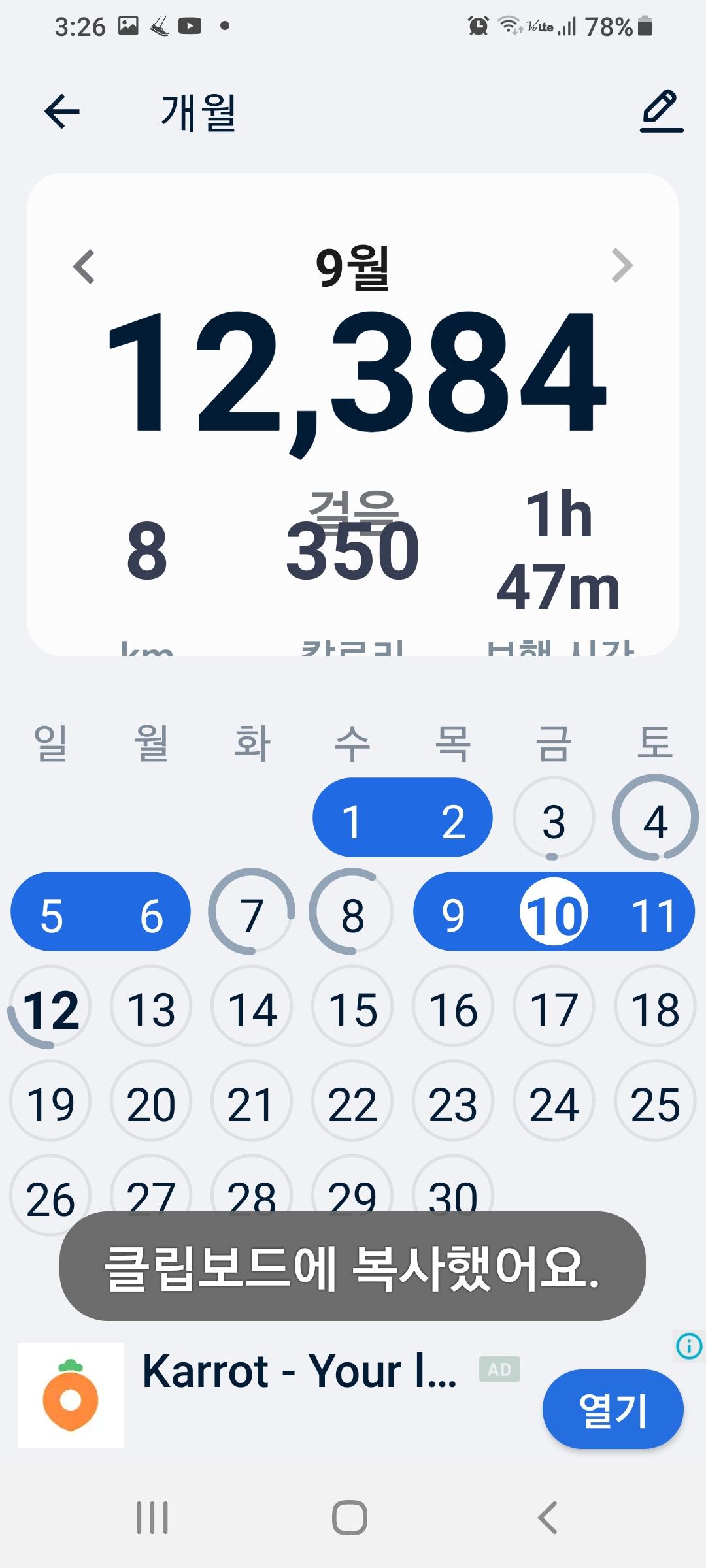Go back using the arrow icon
The width and height of the screenshot is (706, 1568).
[62, 111]
